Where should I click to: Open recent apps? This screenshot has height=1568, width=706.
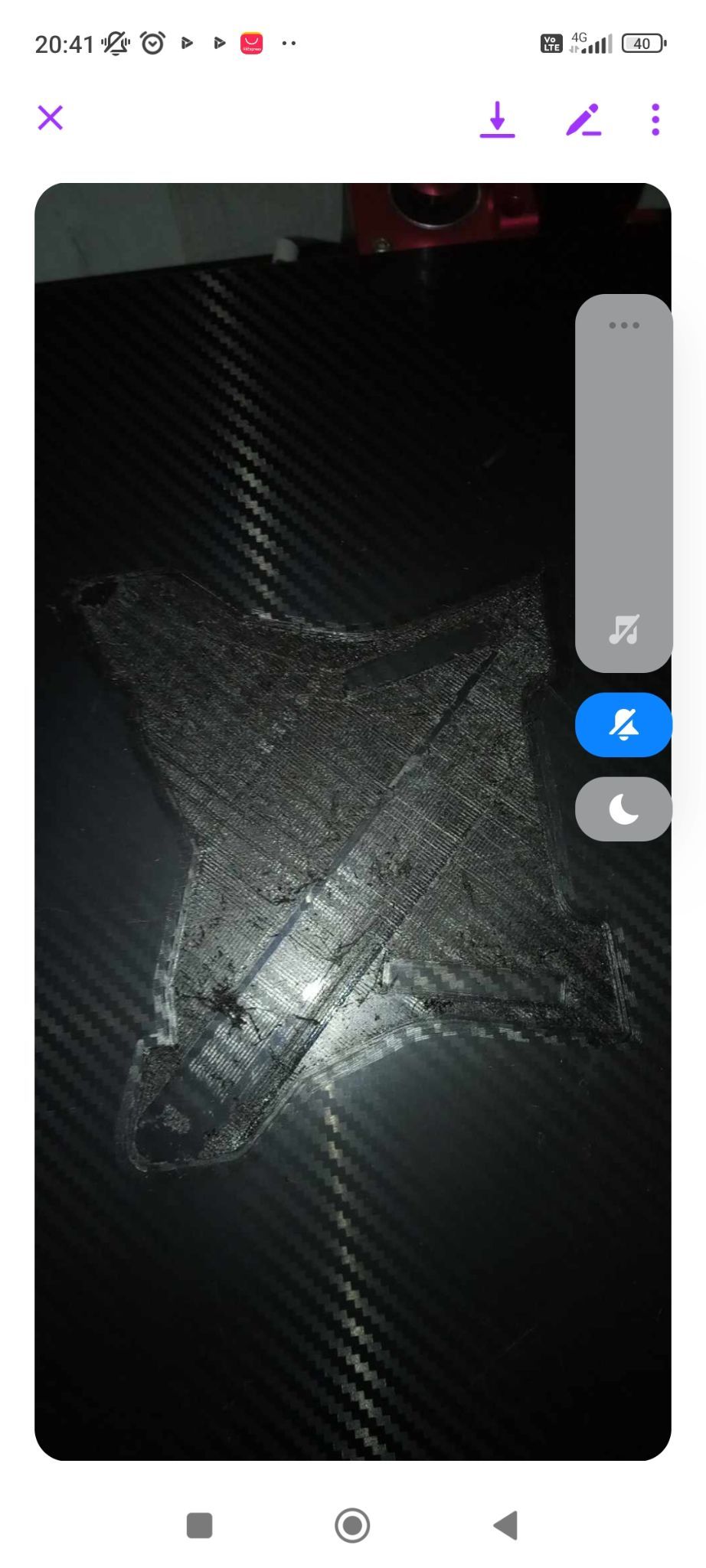pyautogui.click(x=200, y=1525)
